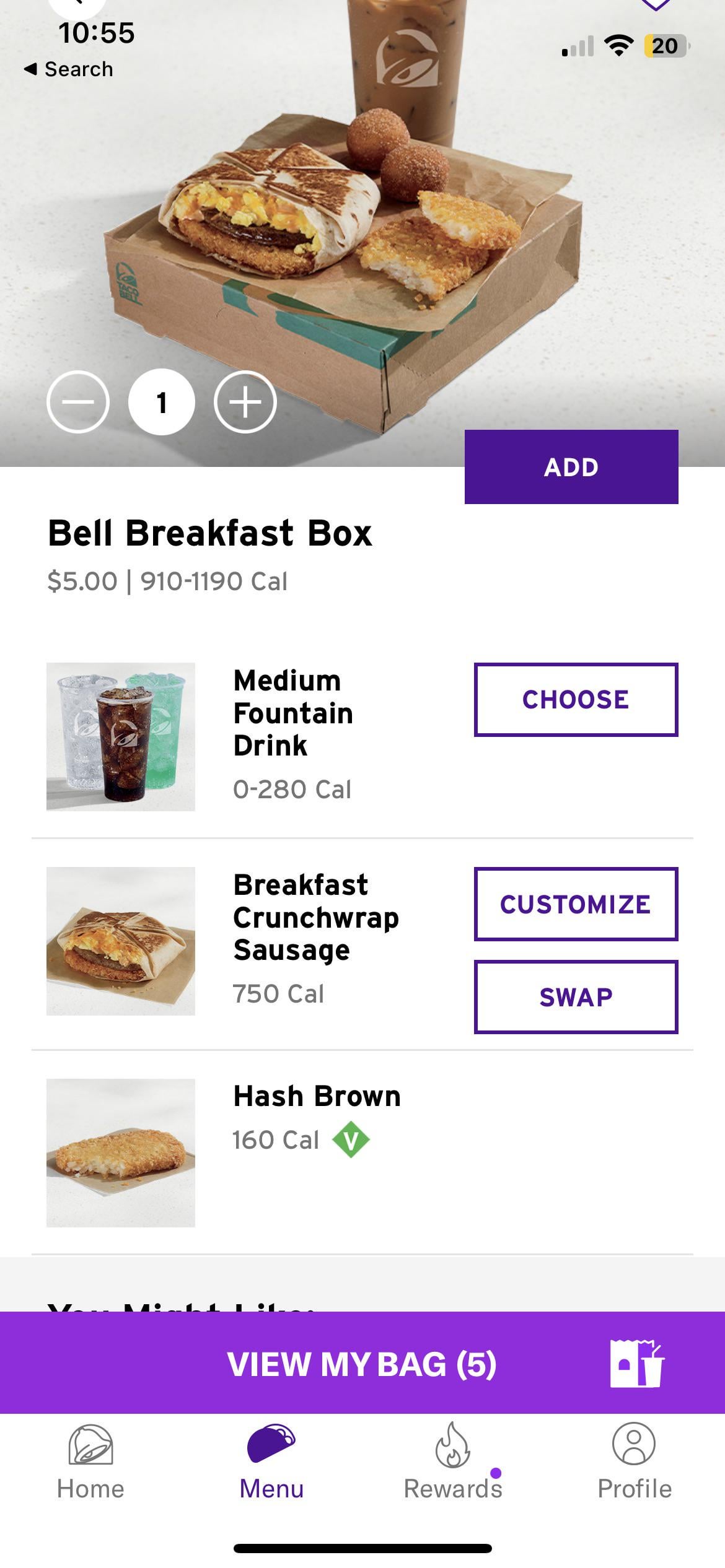Switch to the Home tab
The height and width of the screenshot is (1568, 725).
click(90, 1461)
